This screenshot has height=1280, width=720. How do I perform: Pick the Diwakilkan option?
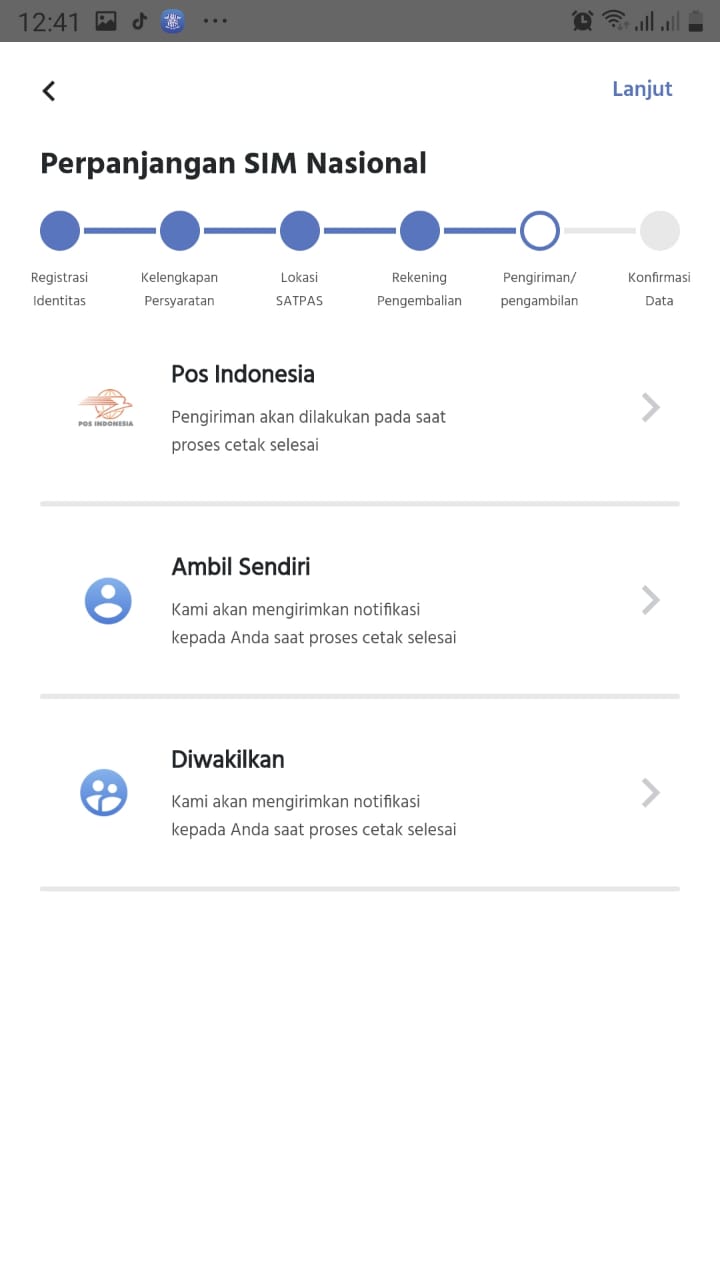[x=360, y=793]
